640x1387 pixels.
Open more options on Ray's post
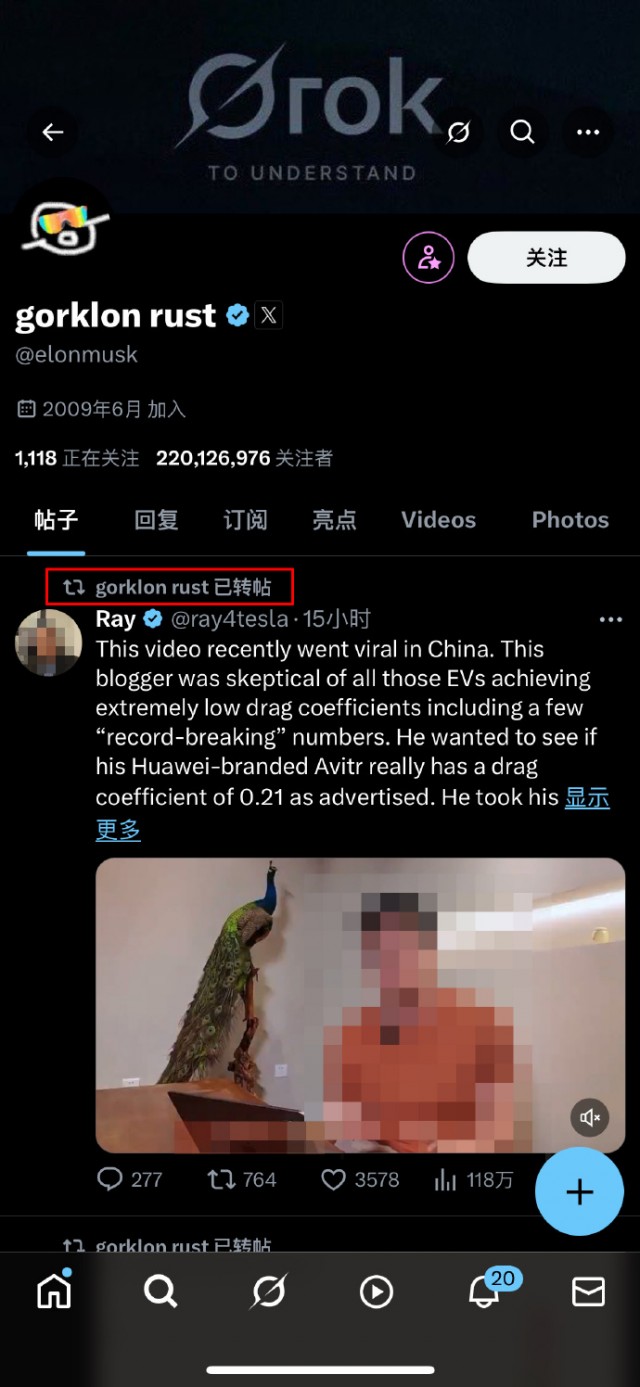point(610,620)
